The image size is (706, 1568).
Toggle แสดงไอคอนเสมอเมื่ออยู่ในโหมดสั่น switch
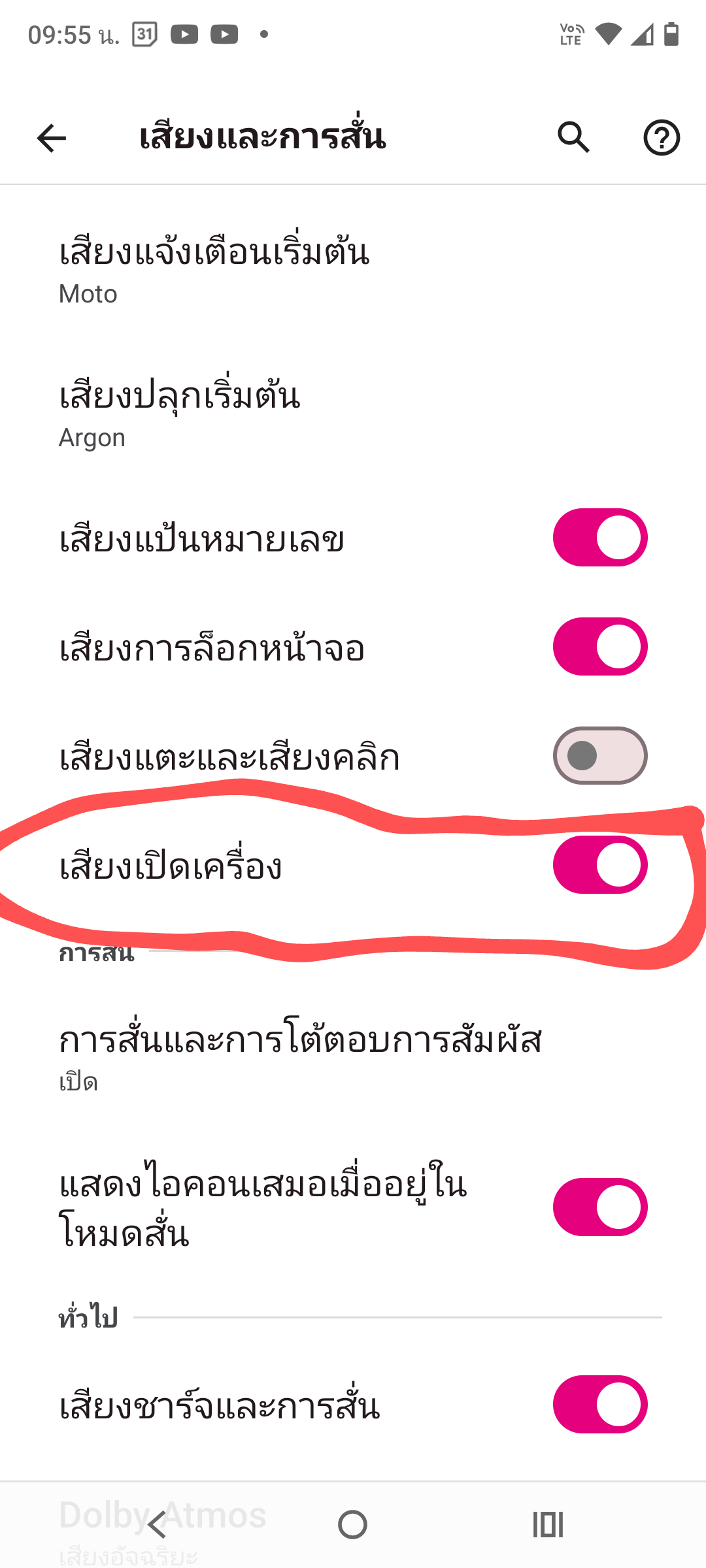[x=600, y=1207]
